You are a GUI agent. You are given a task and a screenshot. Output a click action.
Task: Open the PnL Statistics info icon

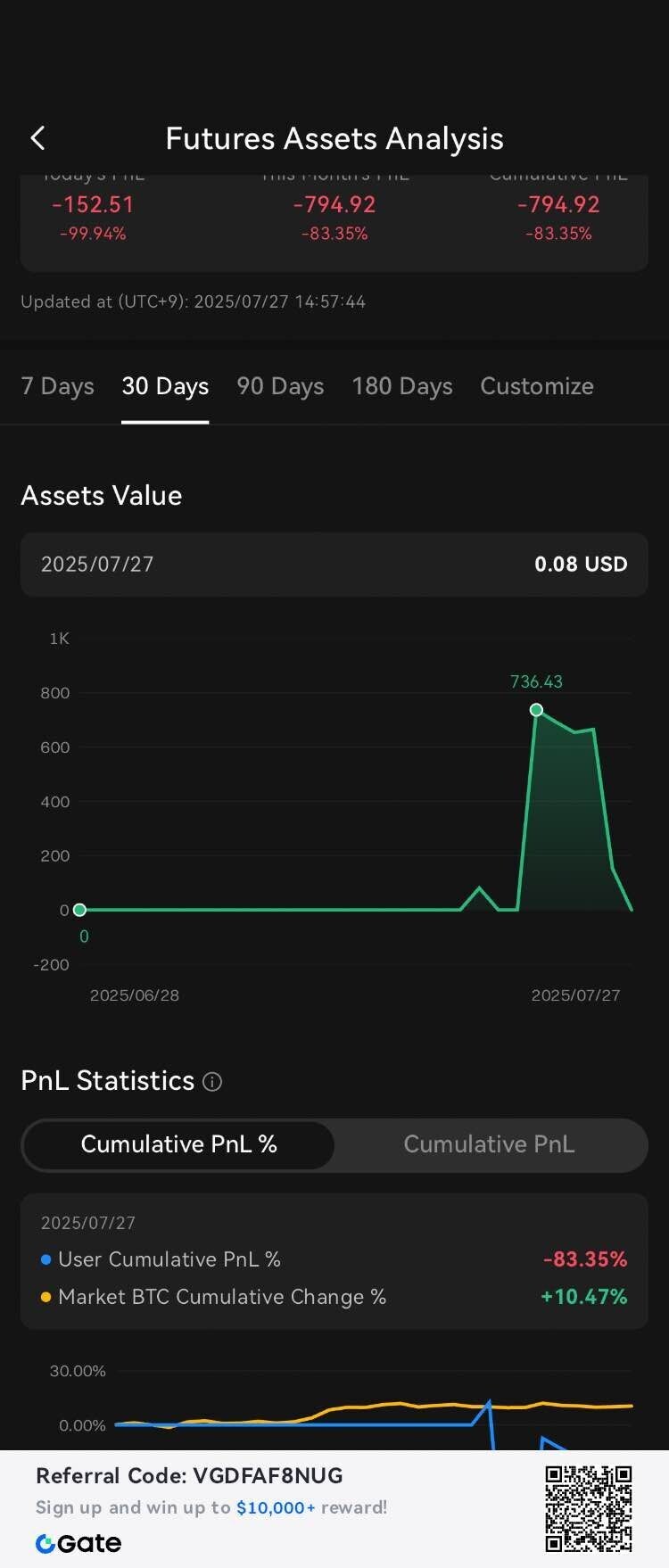click(212, 1082)
